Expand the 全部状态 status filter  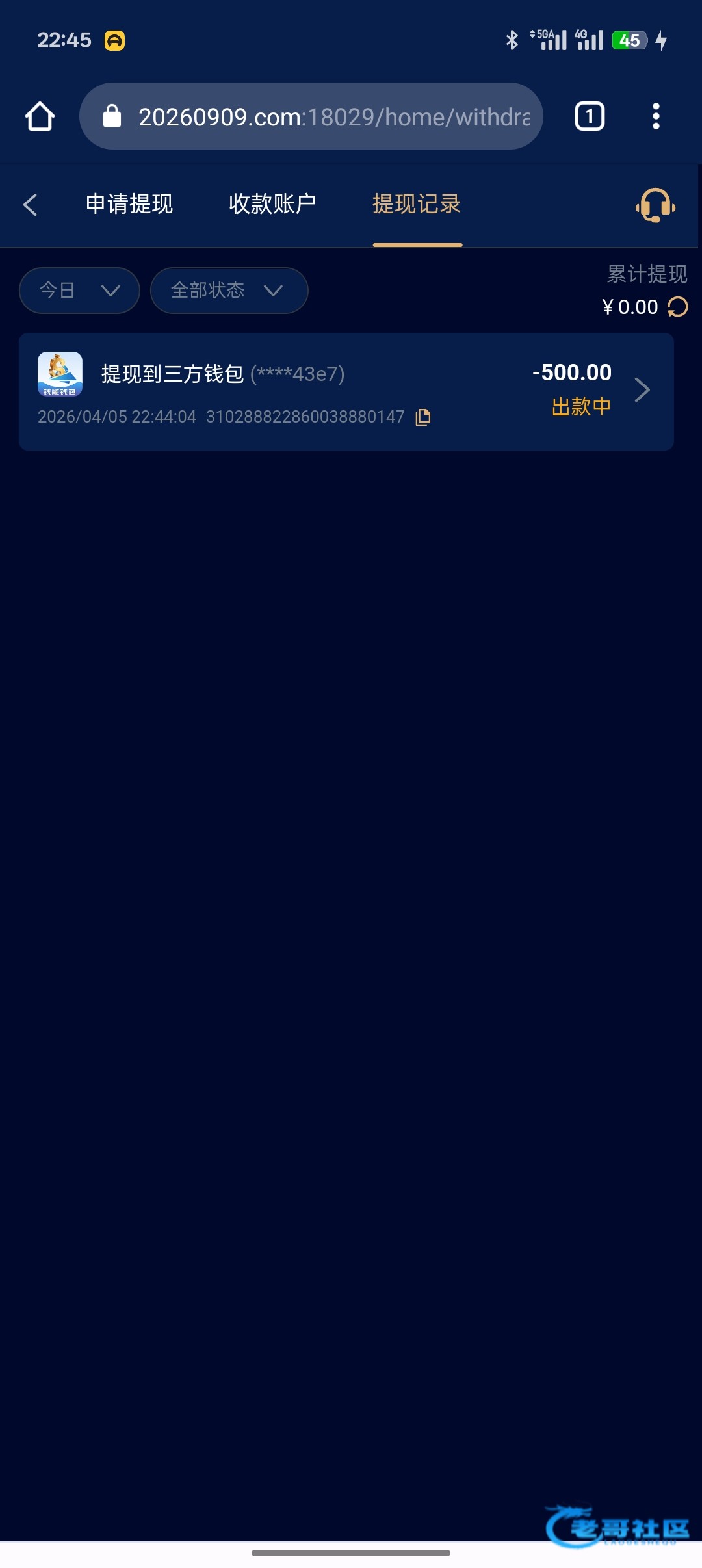click(229, 291)
